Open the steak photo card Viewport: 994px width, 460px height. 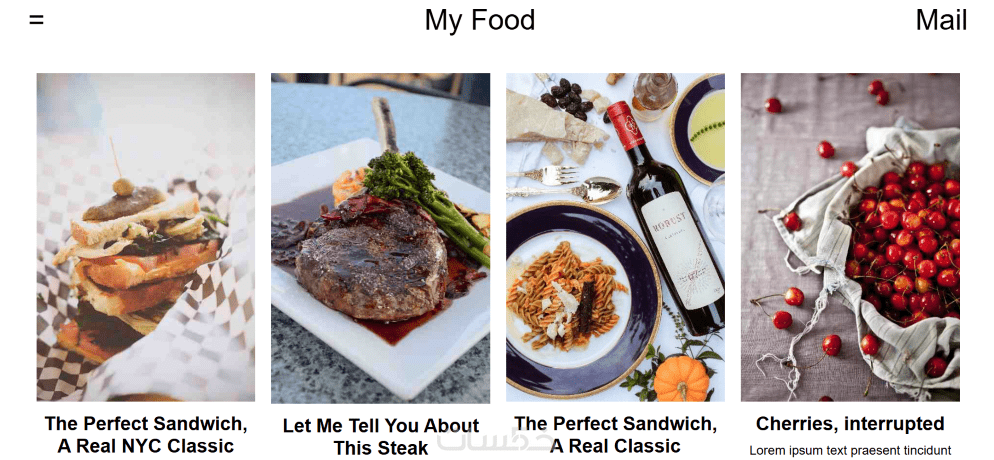click(x=380, y=237)
